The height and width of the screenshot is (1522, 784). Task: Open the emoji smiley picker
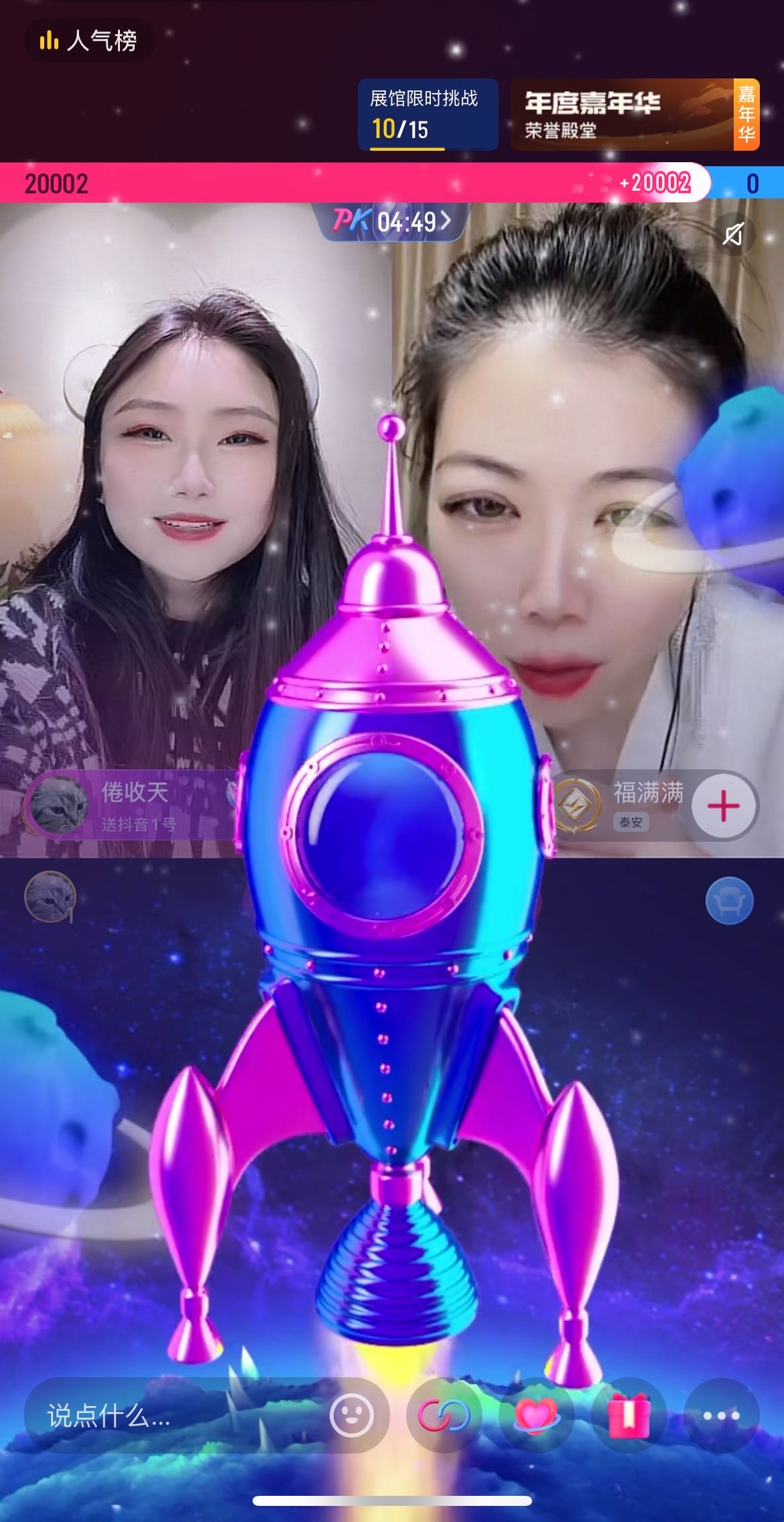[351, 1415]
